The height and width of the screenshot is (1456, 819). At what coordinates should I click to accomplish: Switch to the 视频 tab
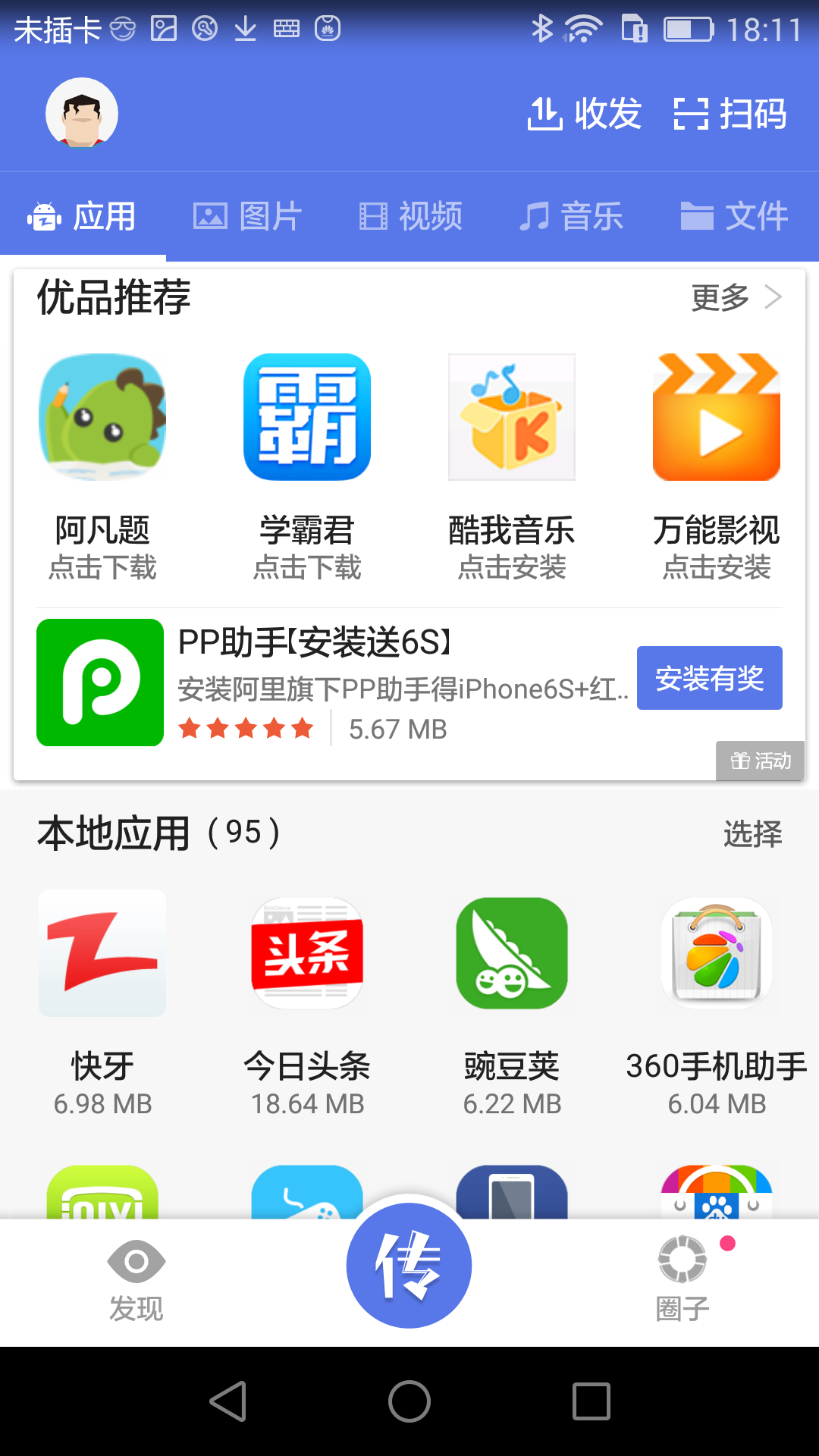pyautogui.click(x=410, y=217)
